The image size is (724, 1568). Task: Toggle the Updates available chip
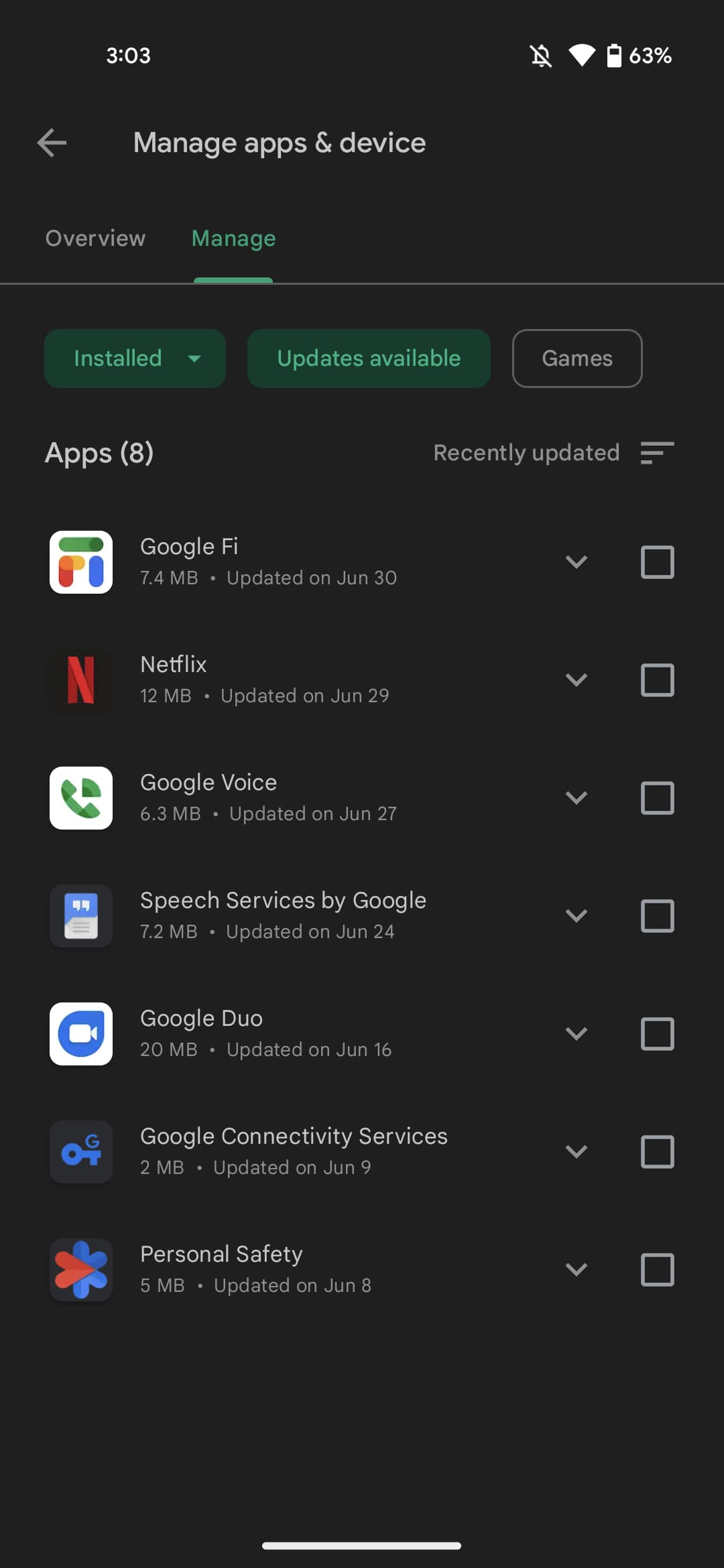coord(369,358)
